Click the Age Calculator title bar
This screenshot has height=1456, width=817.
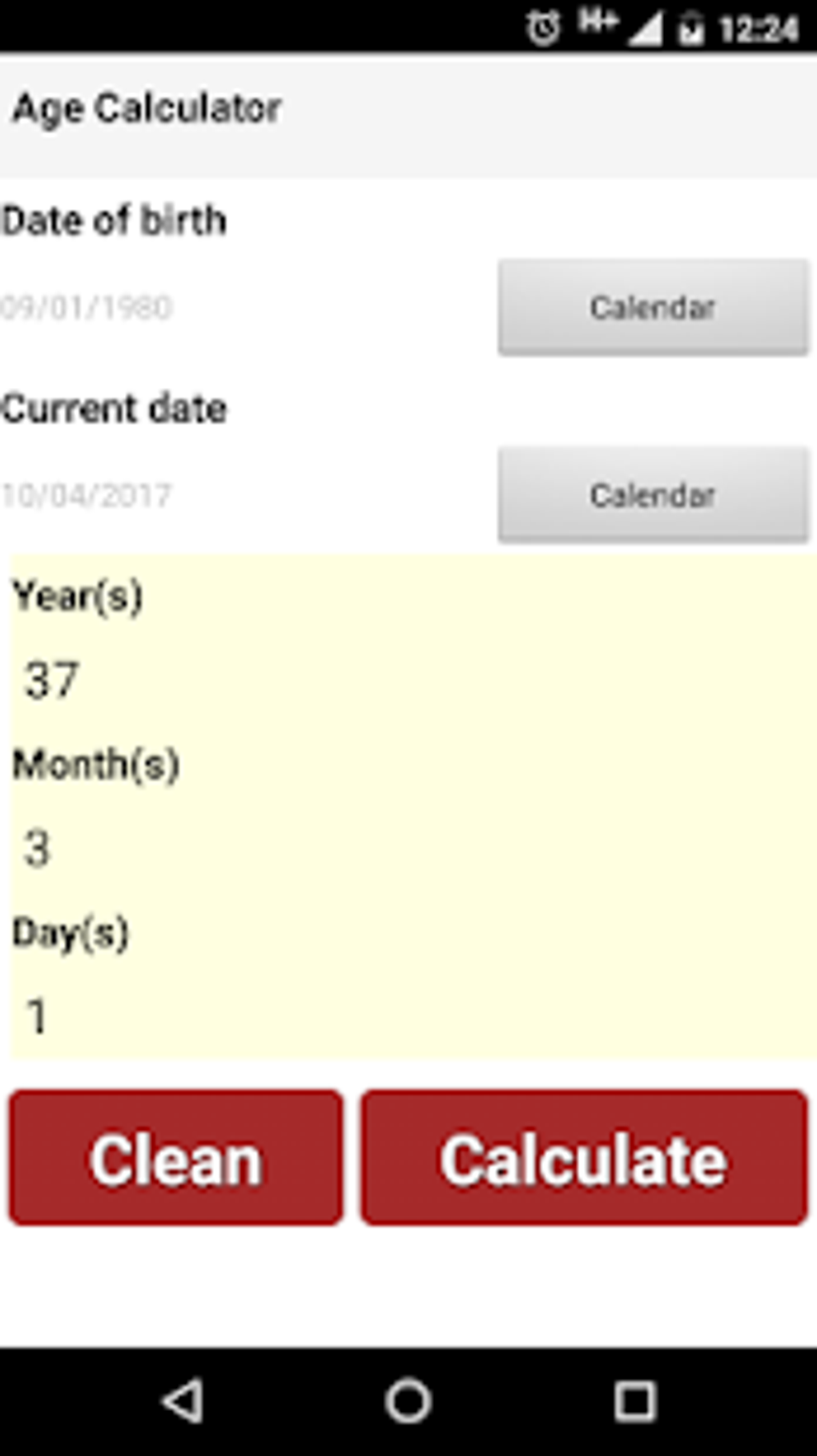coord(147,108)
